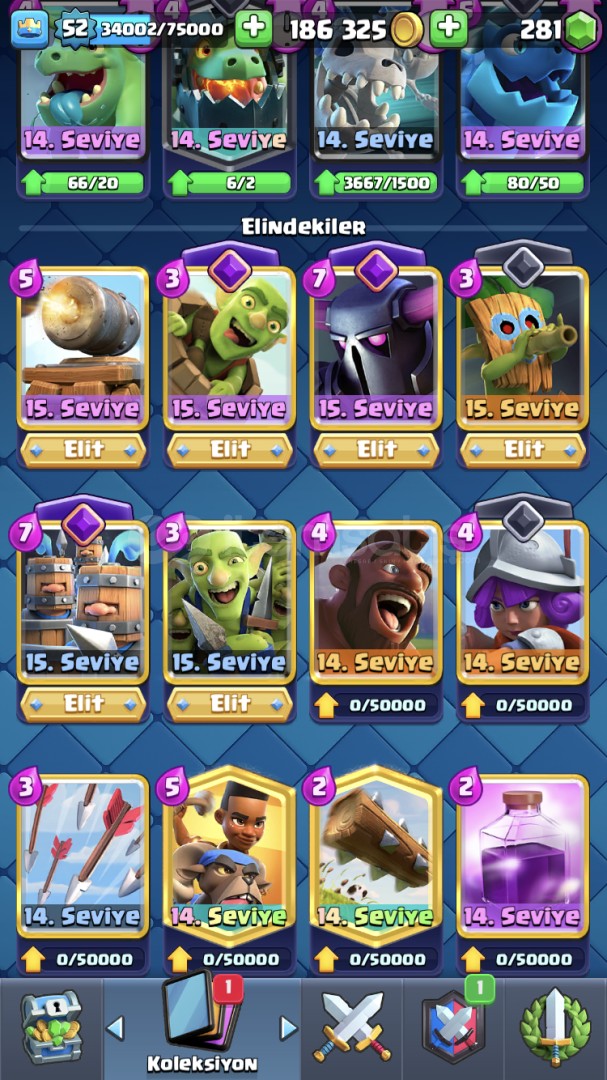This screenshot has width=607, height=1080.
Task: Open the Cannon card
Action: 83,348
